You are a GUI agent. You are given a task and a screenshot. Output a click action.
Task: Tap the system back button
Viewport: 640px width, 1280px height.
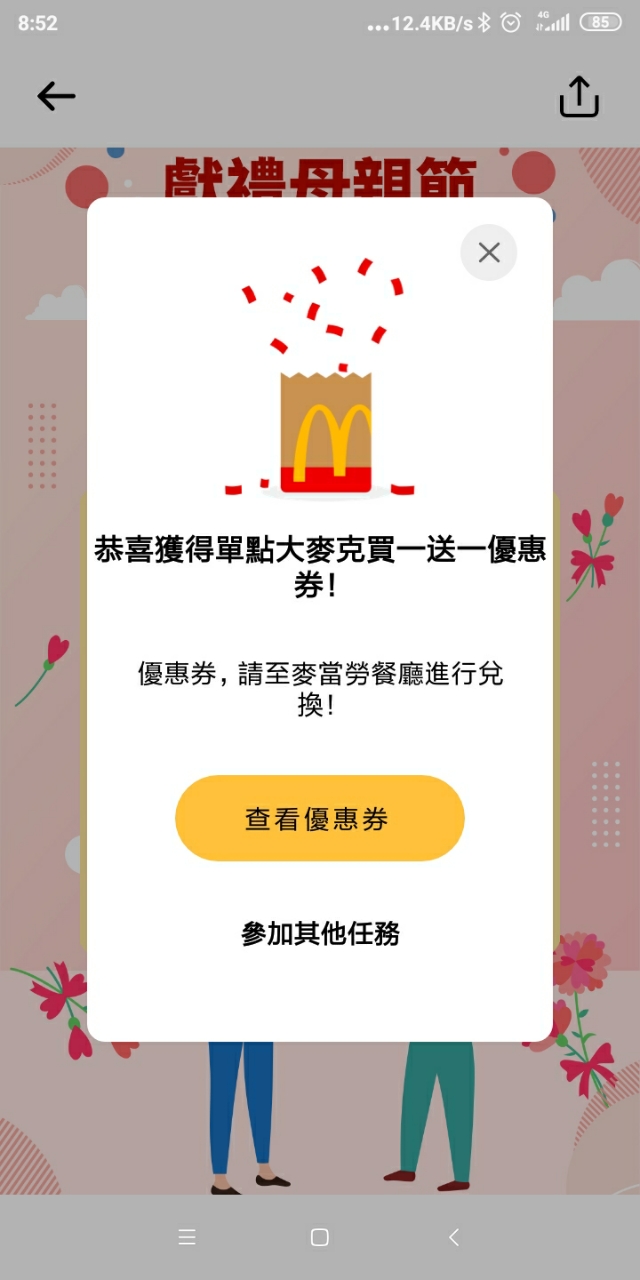coord(453,1237)
